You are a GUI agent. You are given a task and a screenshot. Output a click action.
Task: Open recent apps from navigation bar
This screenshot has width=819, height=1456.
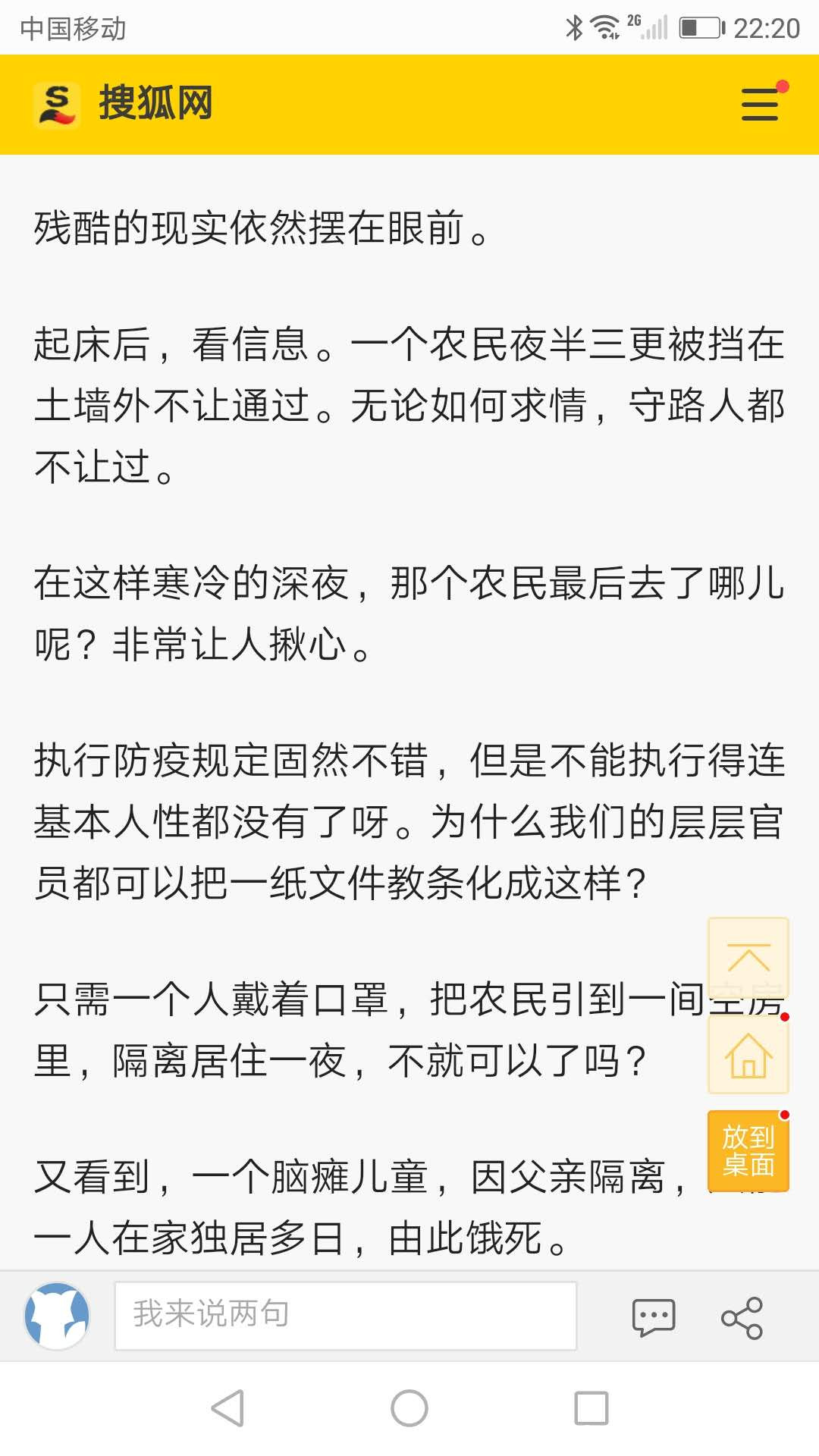591,1408
